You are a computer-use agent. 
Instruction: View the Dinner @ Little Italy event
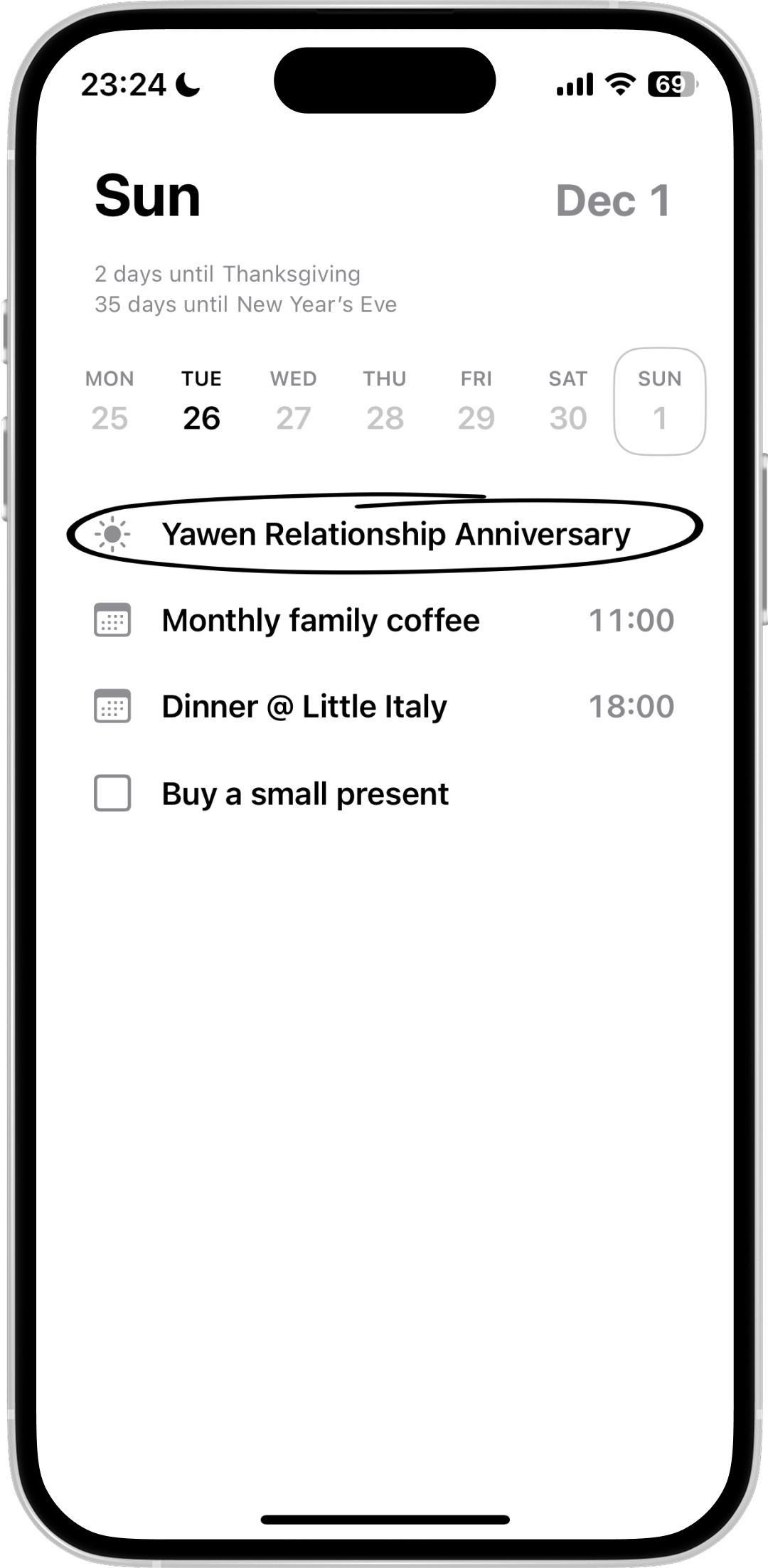coord(304,706)
